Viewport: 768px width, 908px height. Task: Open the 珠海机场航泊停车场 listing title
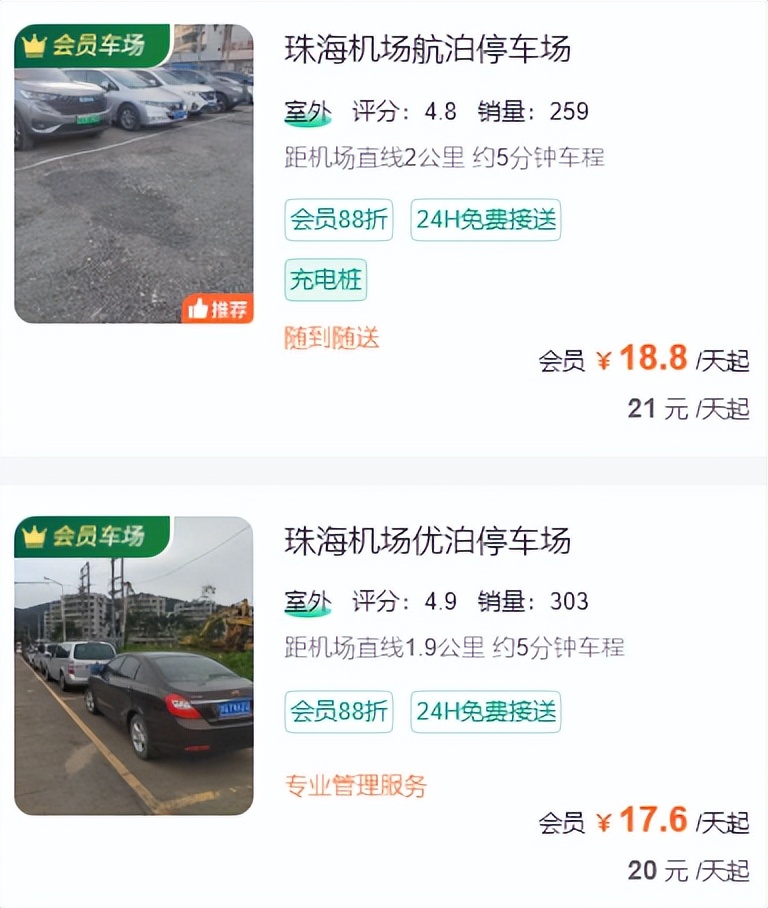pyautogui.click(x=425, y=52)
